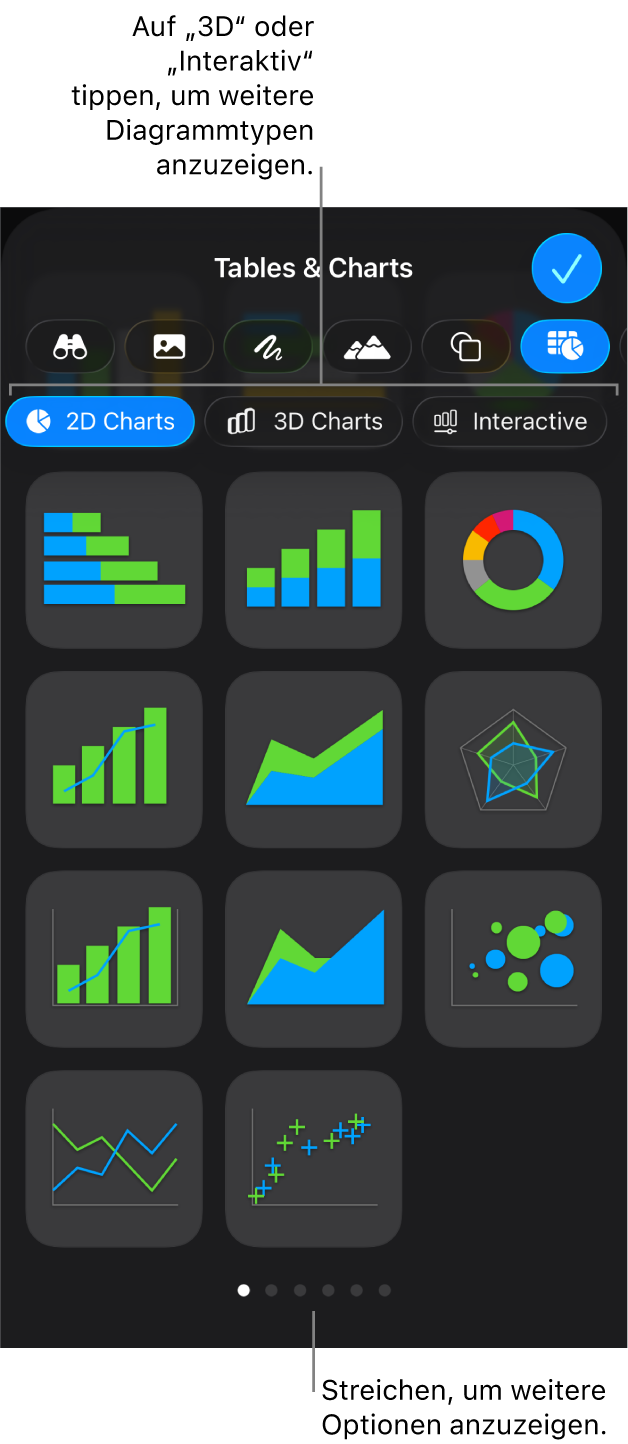Insert the two-line line chart
This screenshot has width=628, height=1444.
pos(114,1158)
